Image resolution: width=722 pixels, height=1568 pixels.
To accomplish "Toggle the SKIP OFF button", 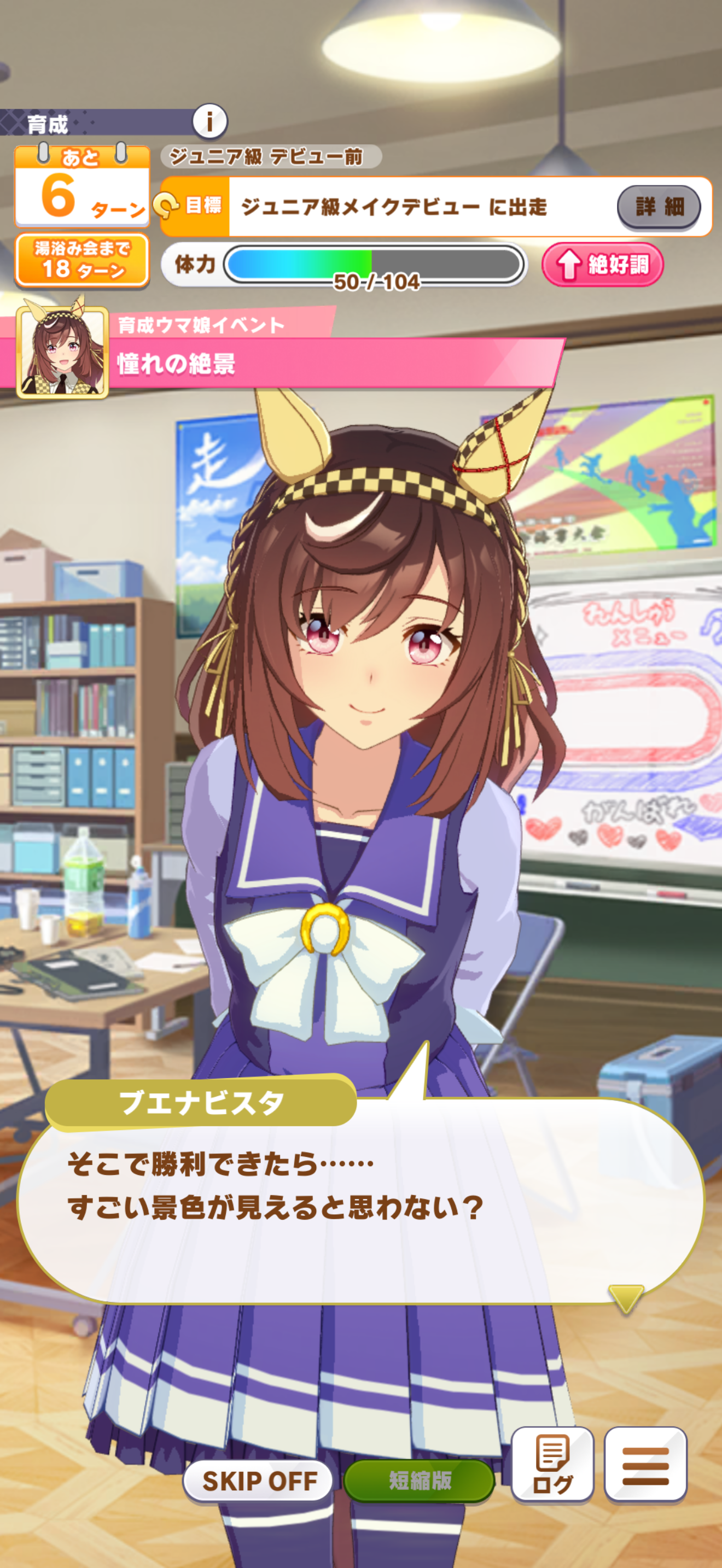I will click(258, 1481).
